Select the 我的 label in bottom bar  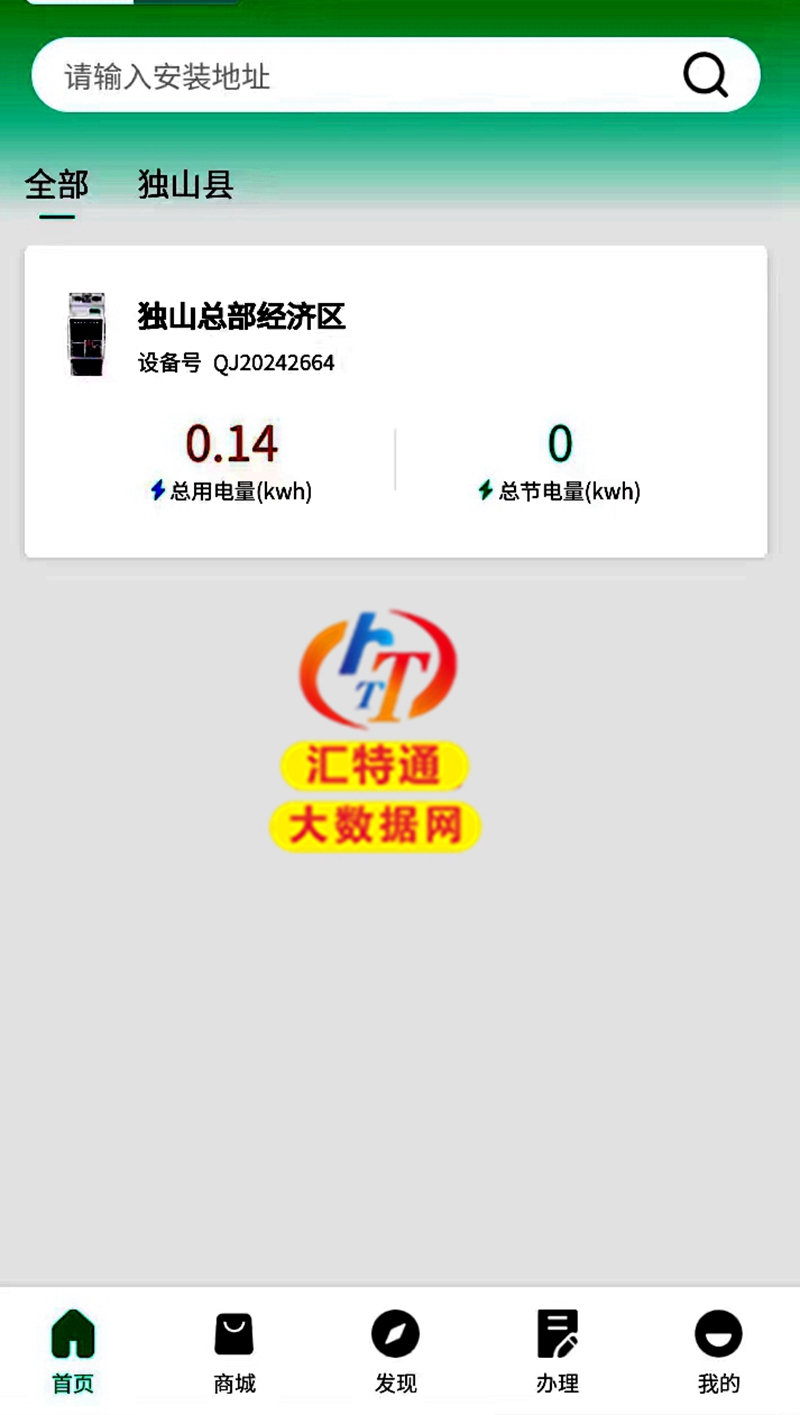coord(718,1384)
